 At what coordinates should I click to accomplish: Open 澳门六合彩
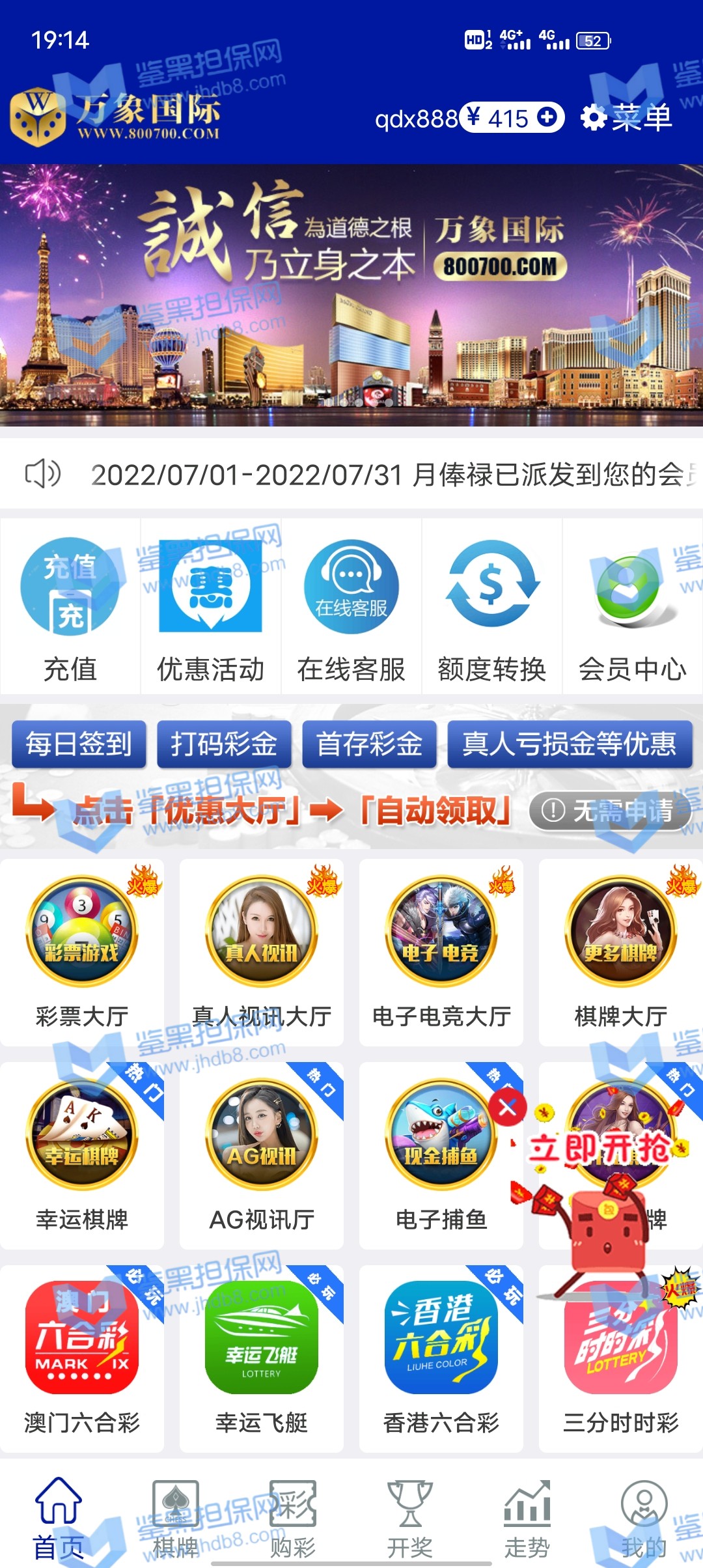82,1358
